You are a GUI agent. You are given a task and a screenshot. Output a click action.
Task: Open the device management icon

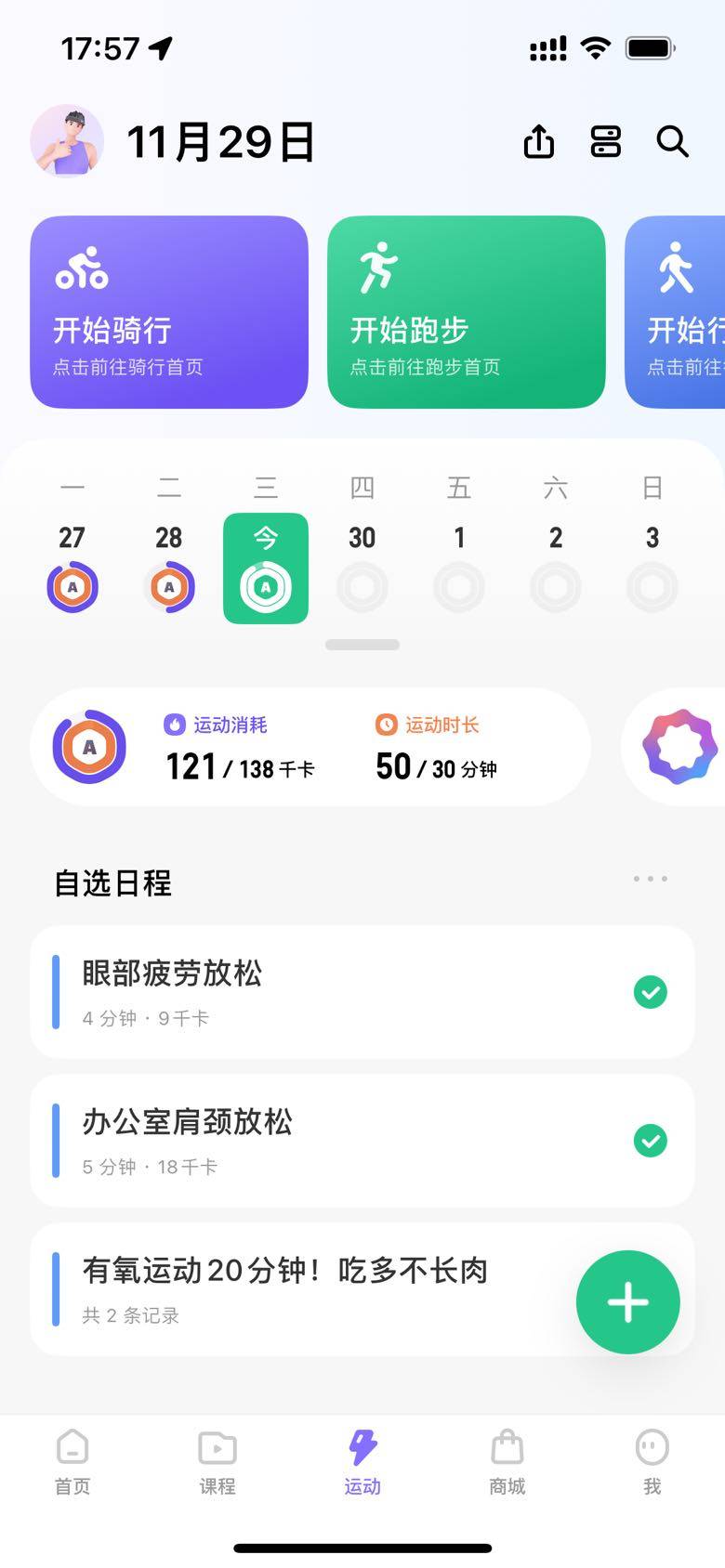pos(606,142)
